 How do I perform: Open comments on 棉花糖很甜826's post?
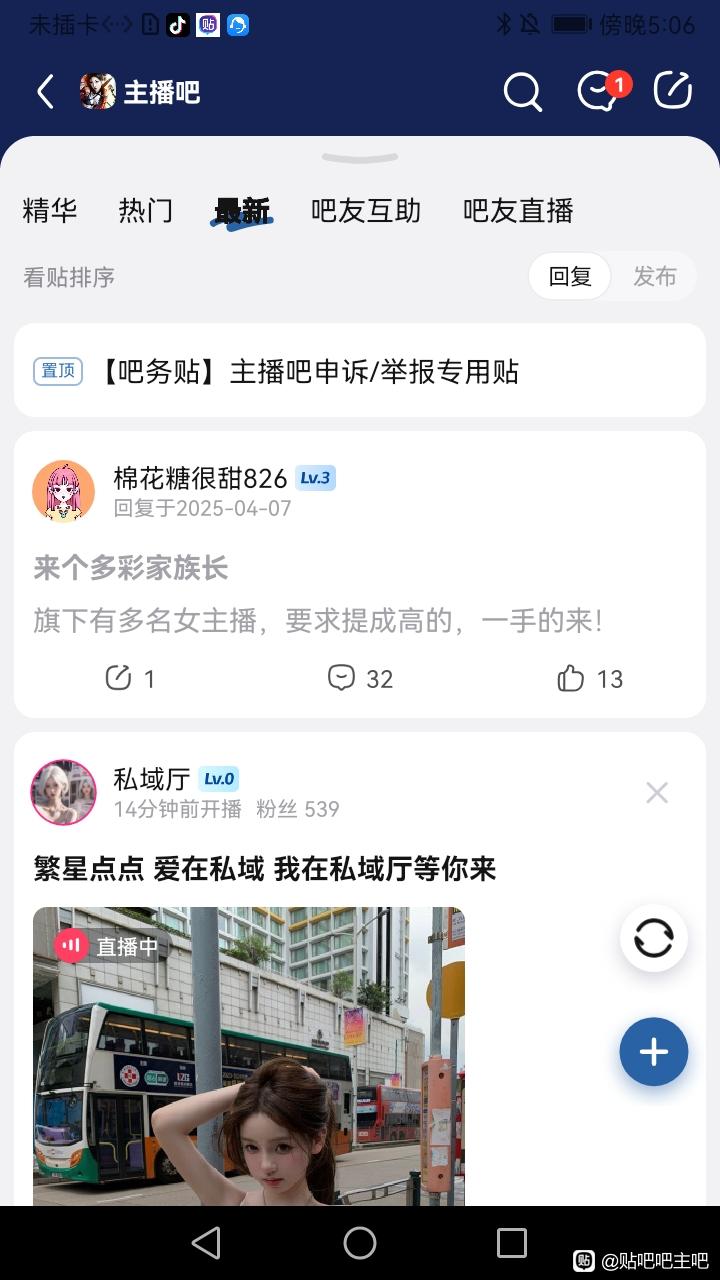point(360,679)
